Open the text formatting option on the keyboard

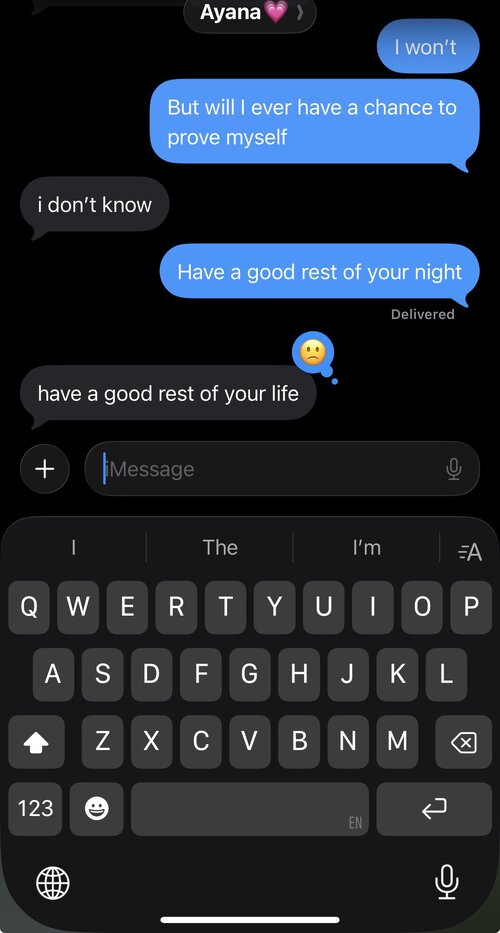[x=470, y=553]
